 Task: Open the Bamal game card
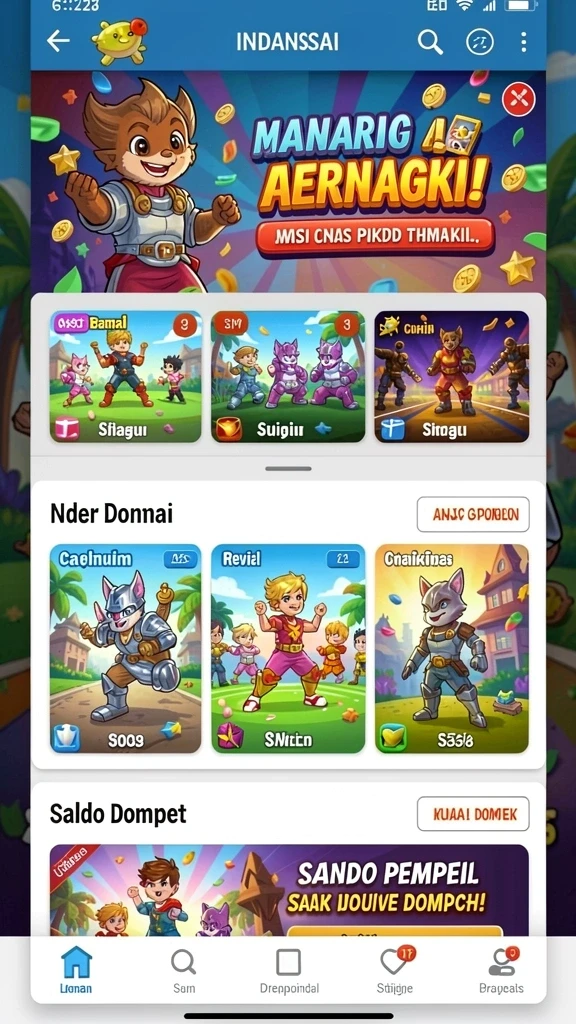coord(125,377)
